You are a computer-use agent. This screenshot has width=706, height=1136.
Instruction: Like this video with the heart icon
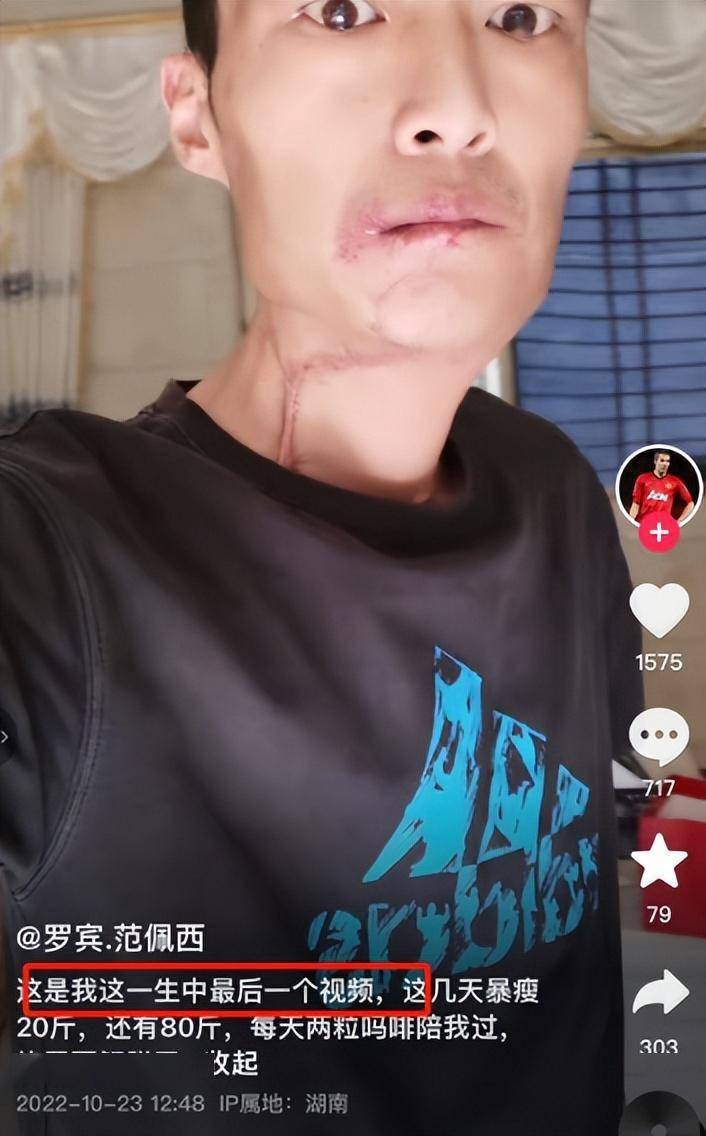point(659,610)
